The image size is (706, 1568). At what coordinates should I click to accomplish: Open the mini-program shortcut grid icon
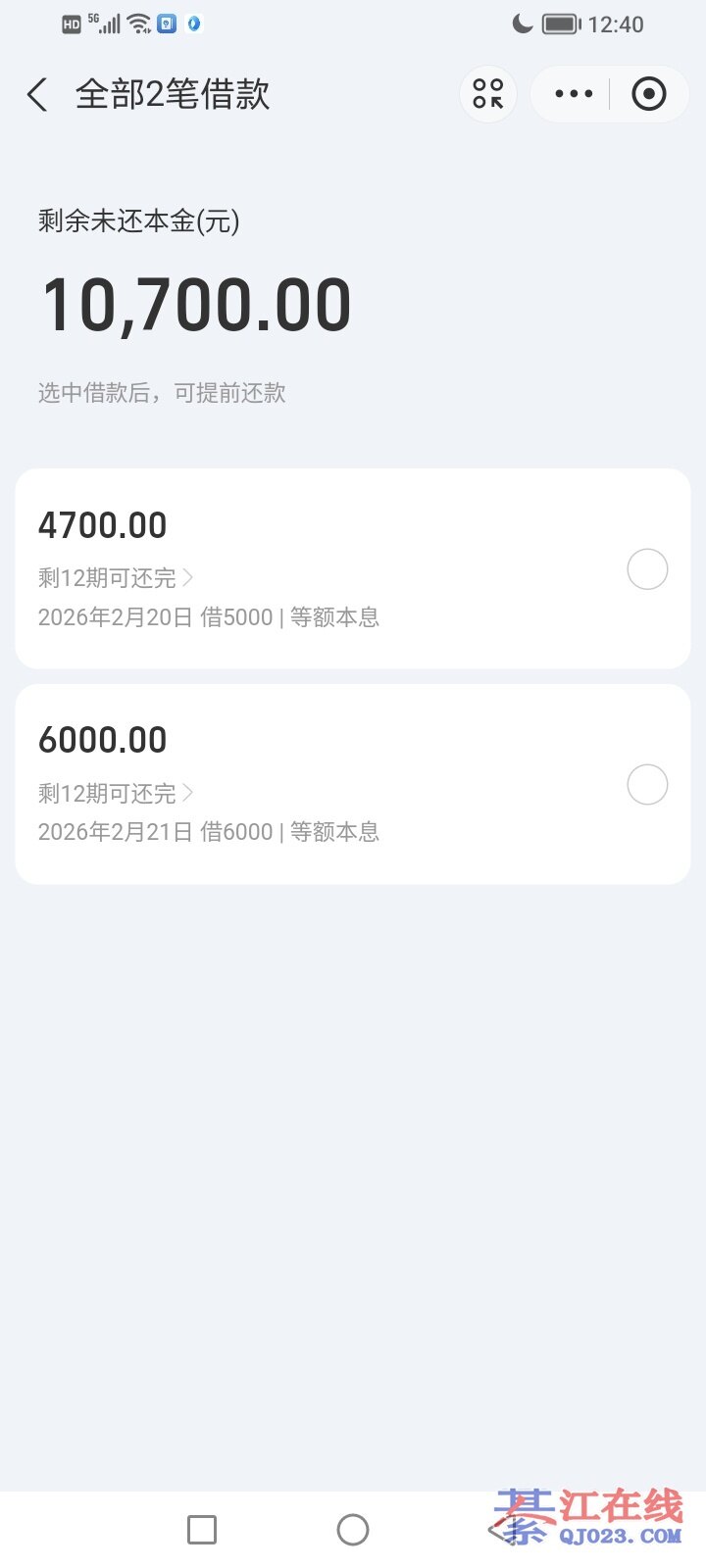(488, 94)
